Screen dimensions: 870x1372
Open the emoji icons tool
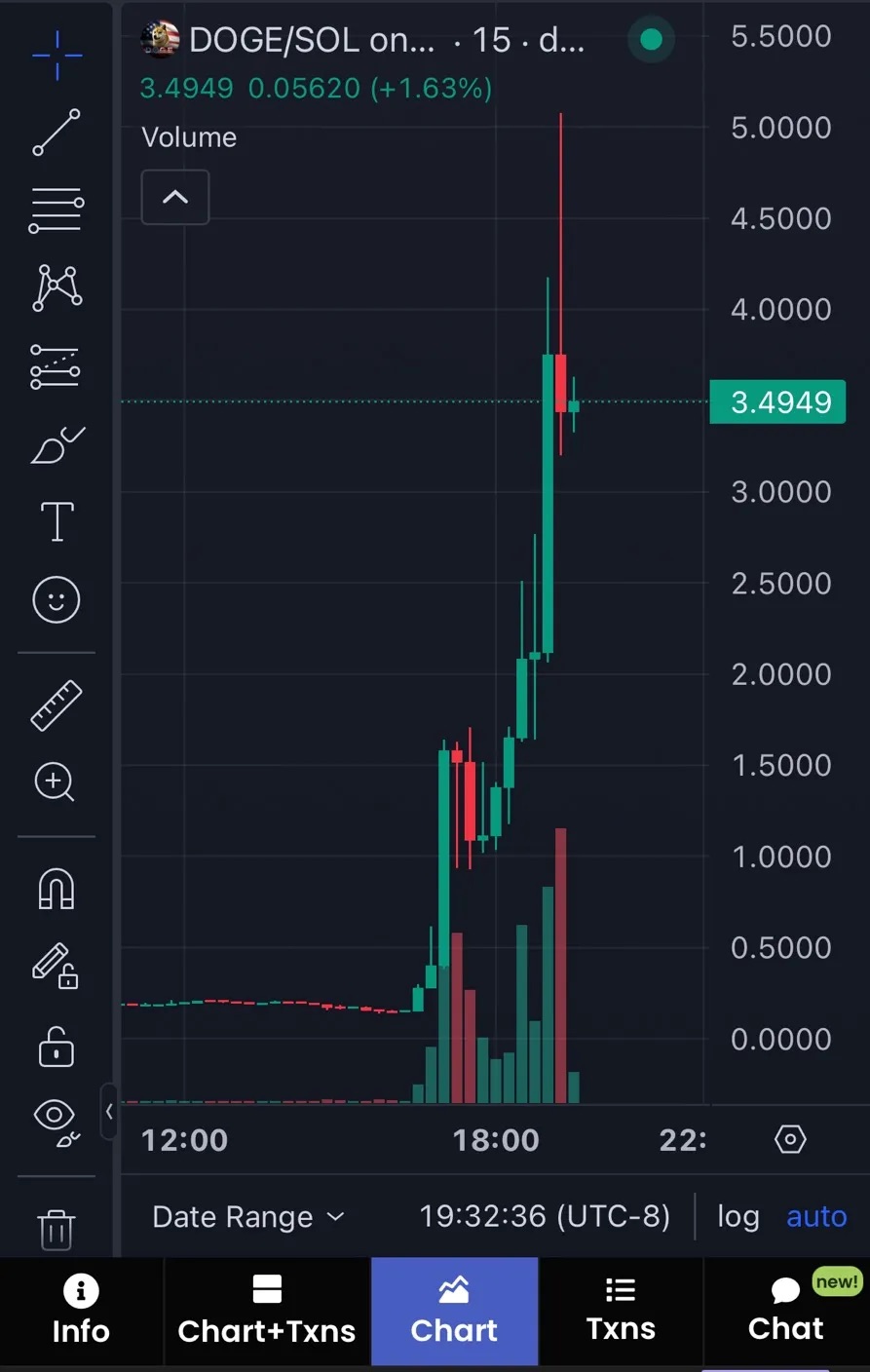tap(57, 599)
